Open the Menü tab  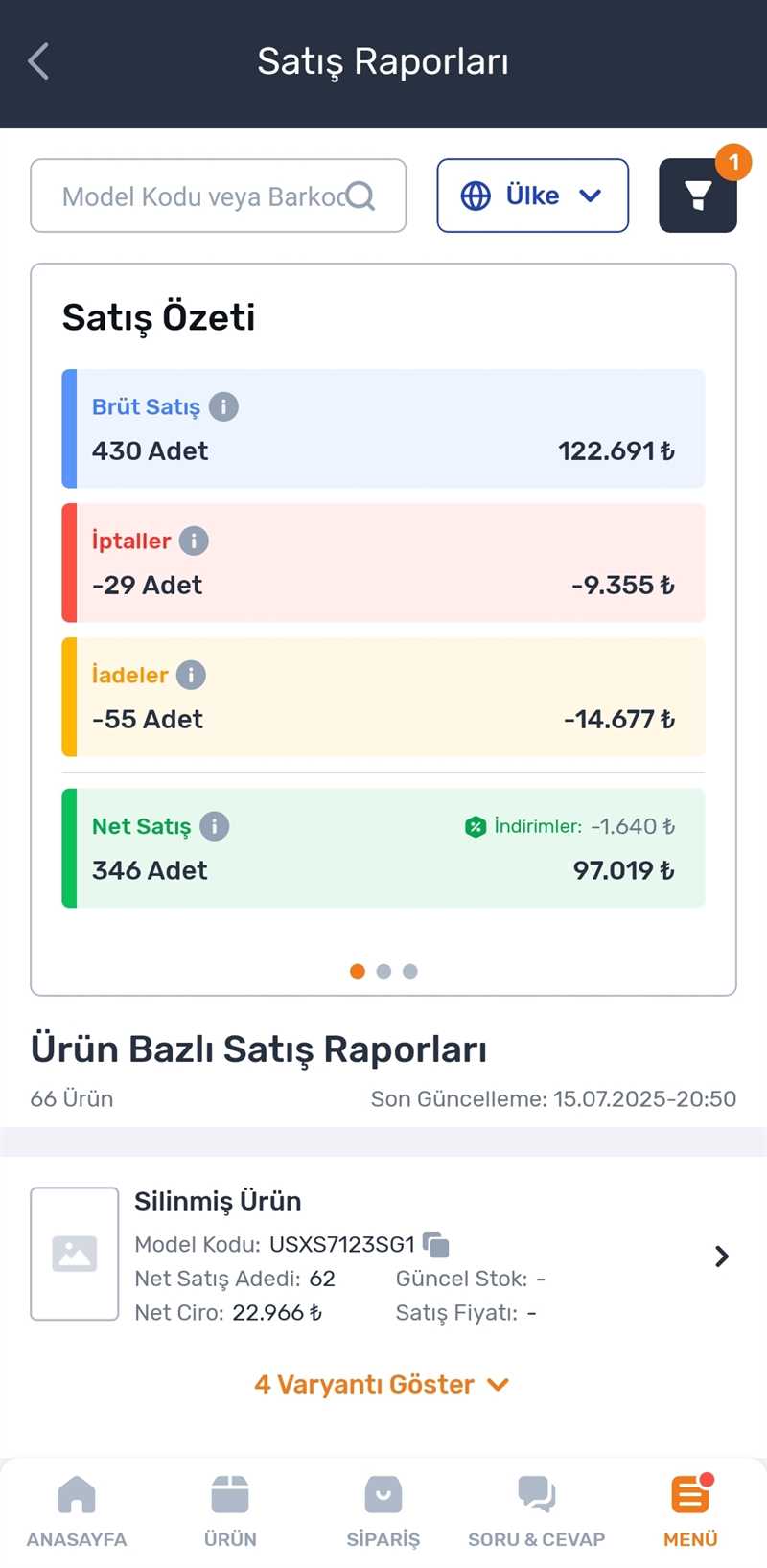click(x=690, y=1512)
